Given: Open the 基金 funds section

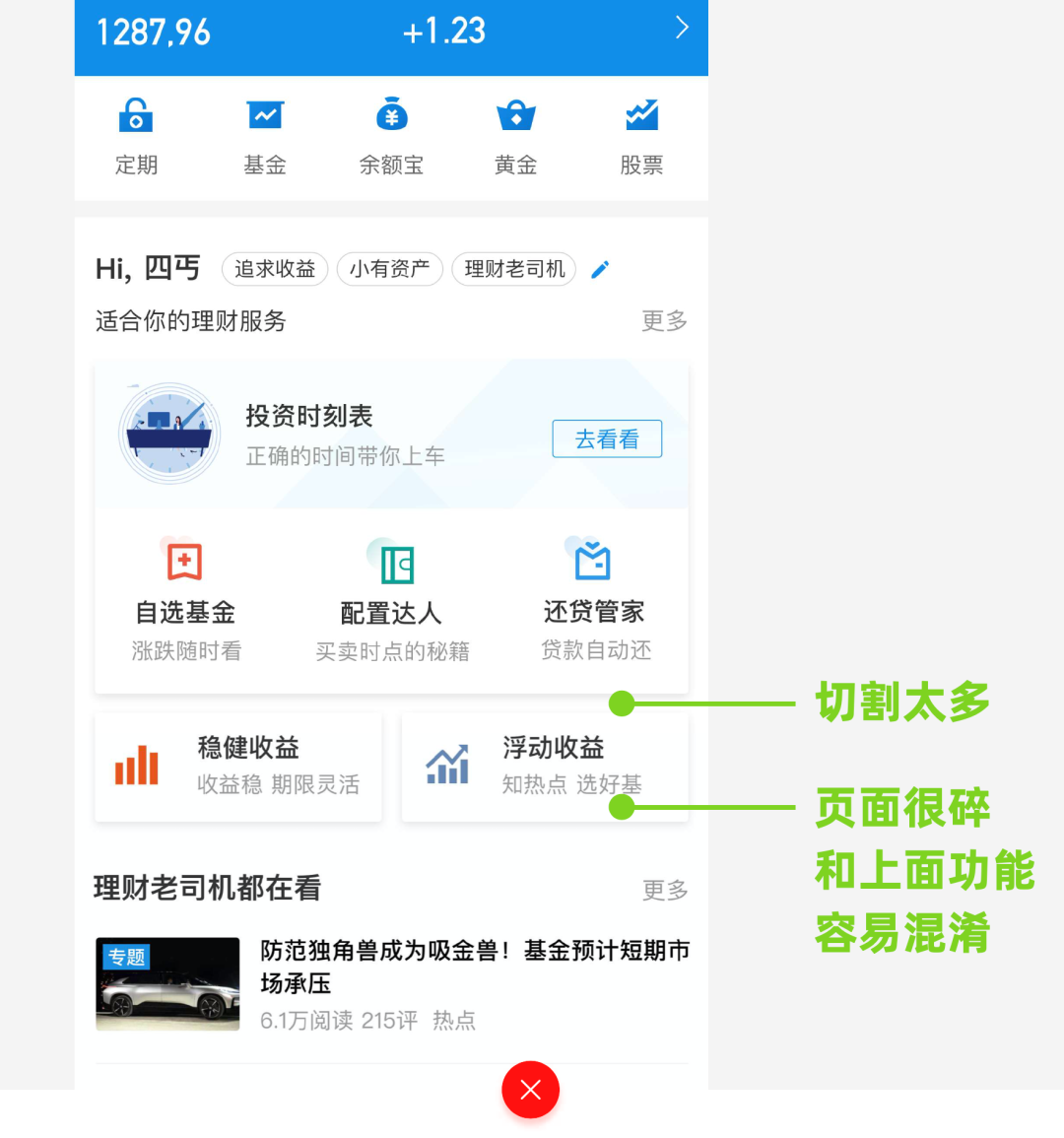Looking at the screenshot, I should [x=265, y=136].
